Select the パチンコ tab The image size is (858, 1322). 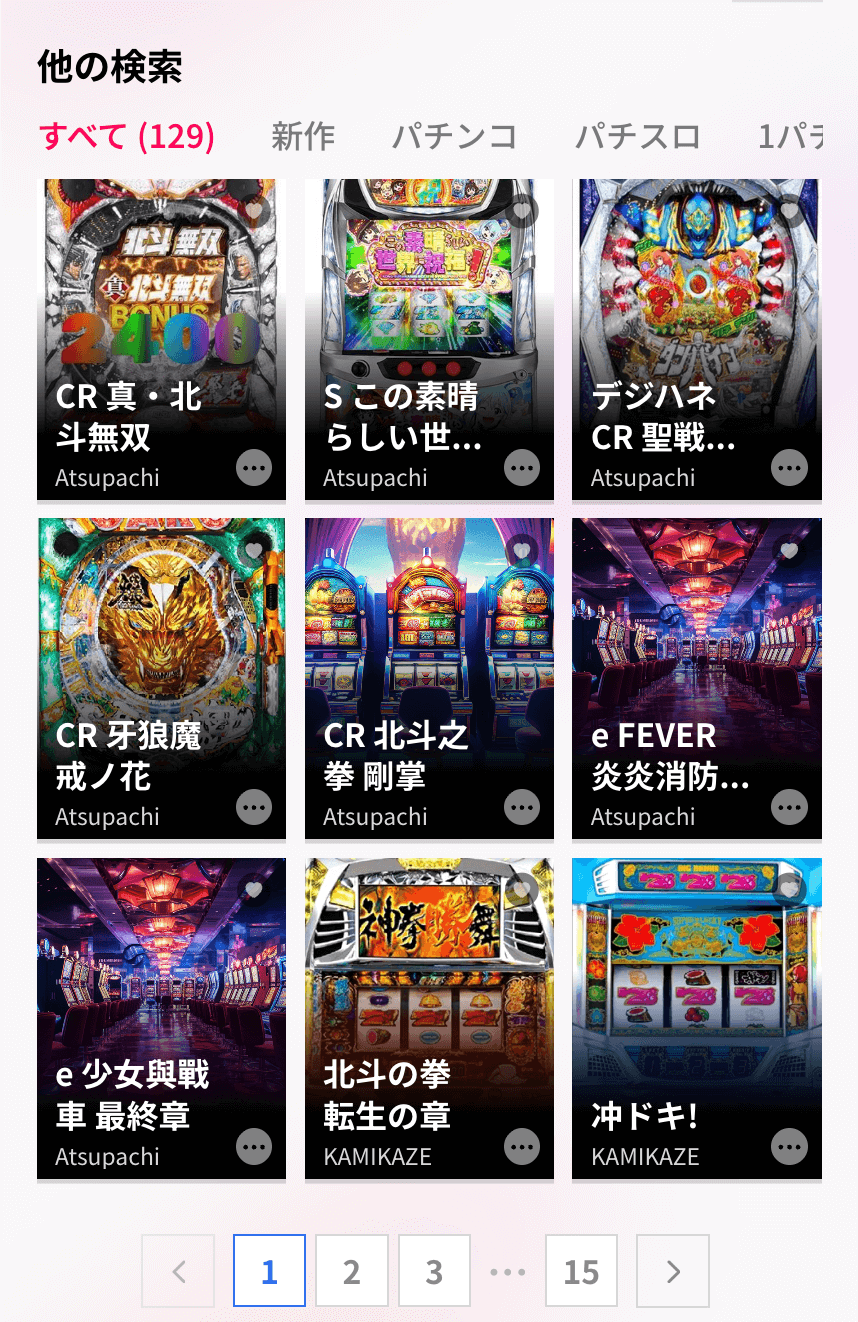[454, 136]
